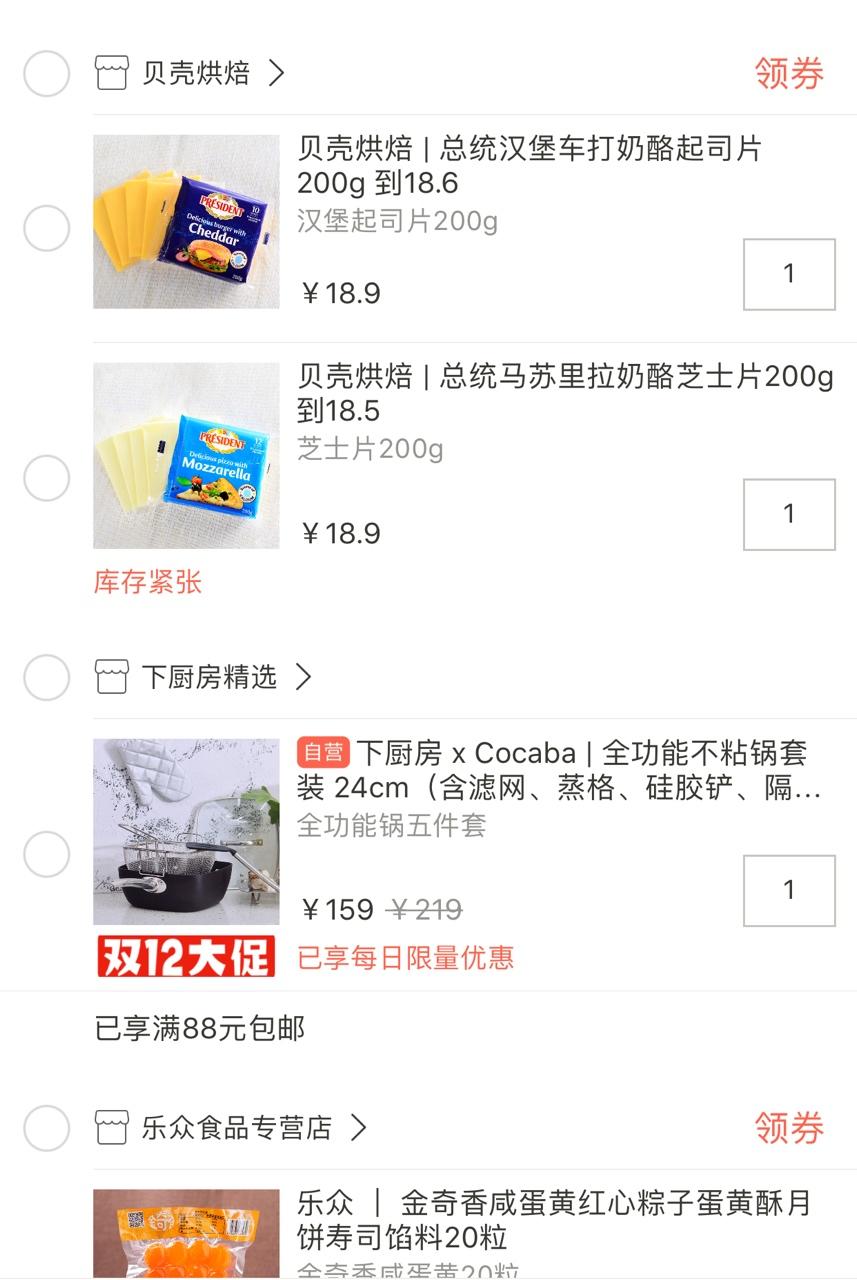Open the 贝壳烘焙 store page
This screenshot has width=857, height=1280.
tap(196, 74)
